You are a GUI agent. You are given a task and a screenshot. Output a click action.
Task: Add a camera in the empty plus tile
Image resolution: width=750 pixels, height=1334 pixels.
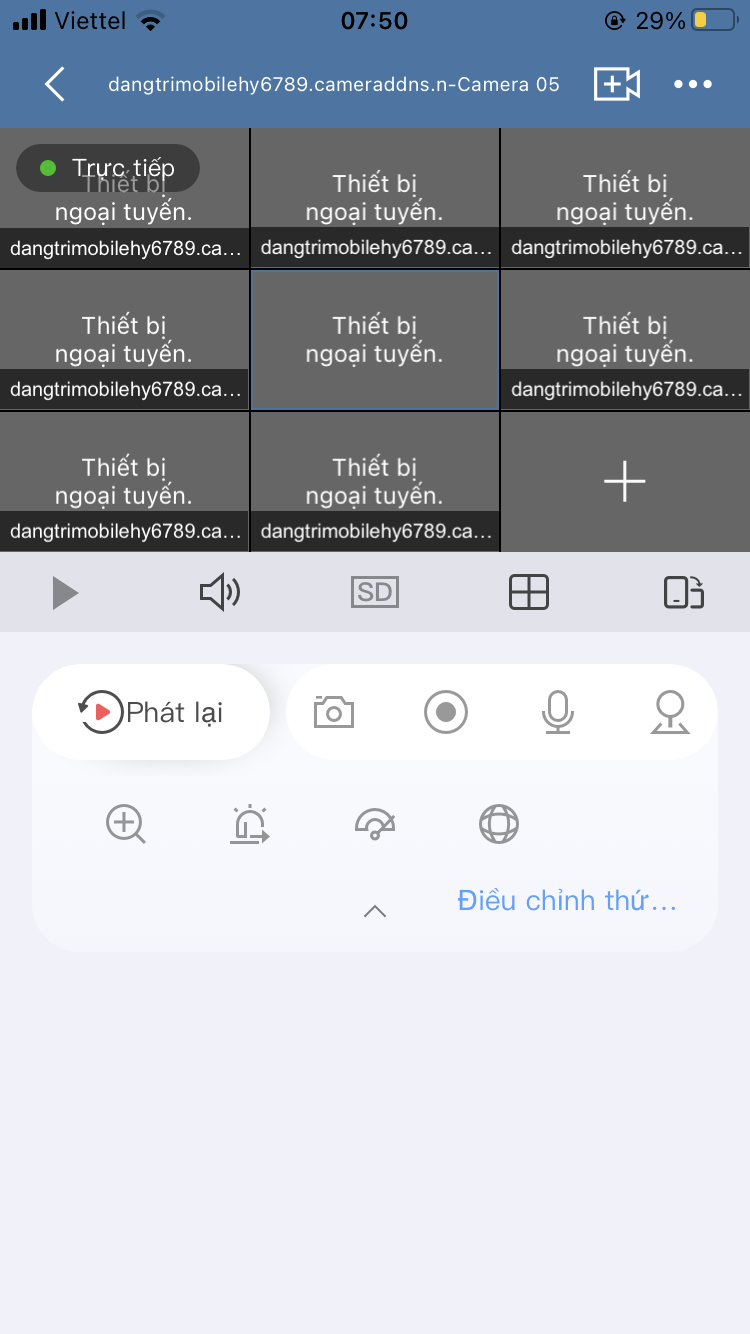click(625, 483)
